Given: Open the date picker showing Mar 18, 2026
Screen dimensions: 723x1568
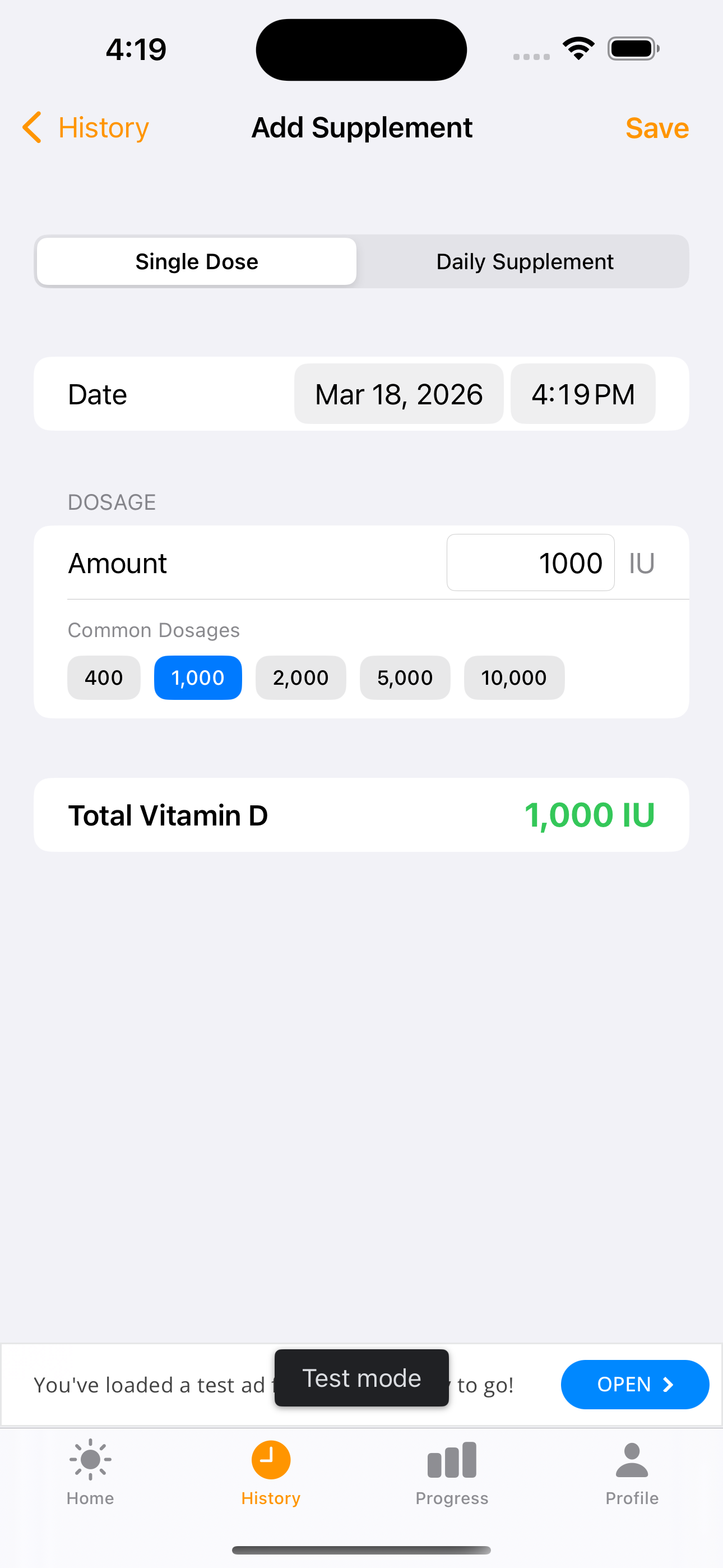Looking at the screenshot, I should tap(398, 394).
